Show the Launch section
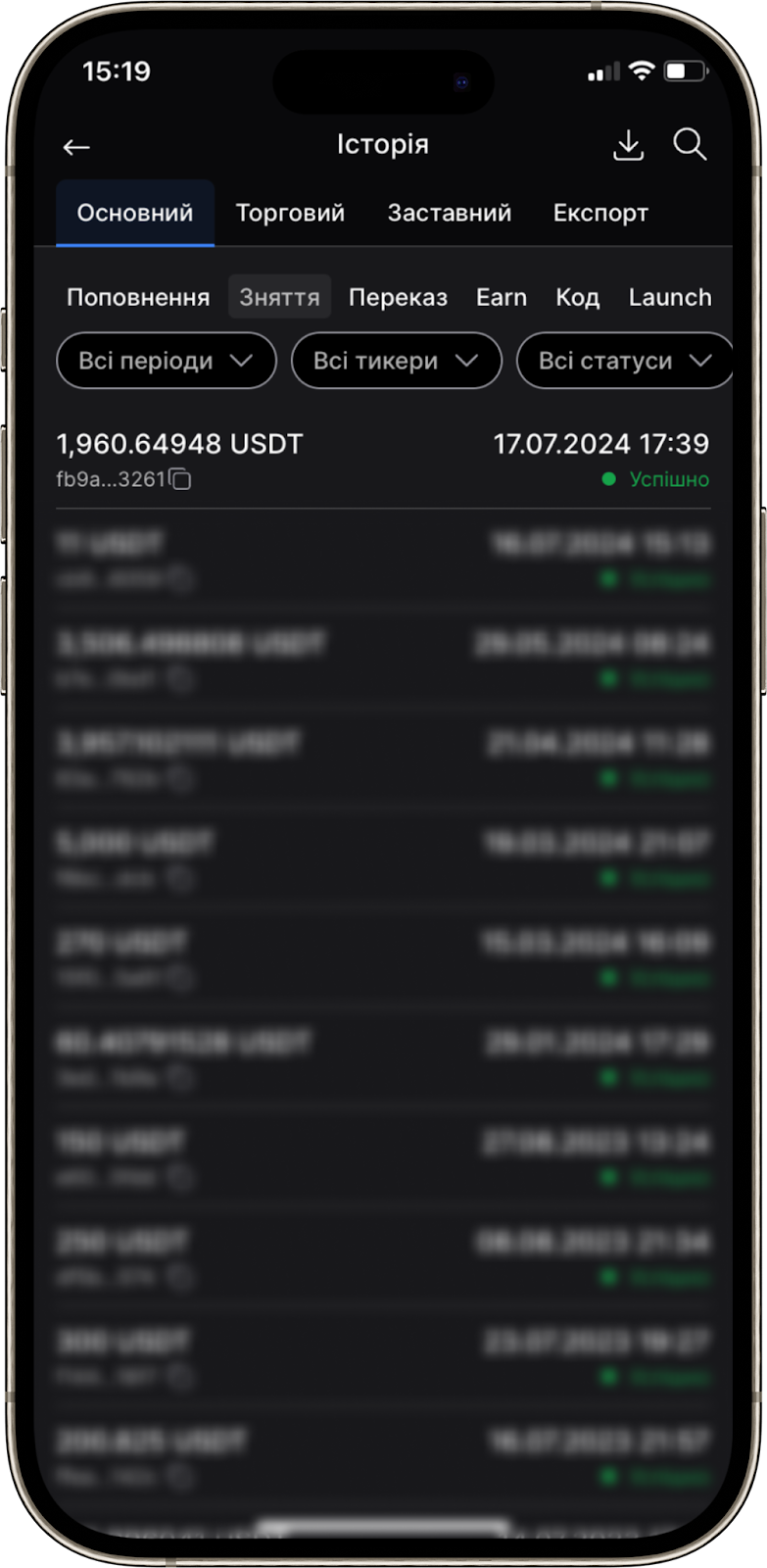 (670, 297)
